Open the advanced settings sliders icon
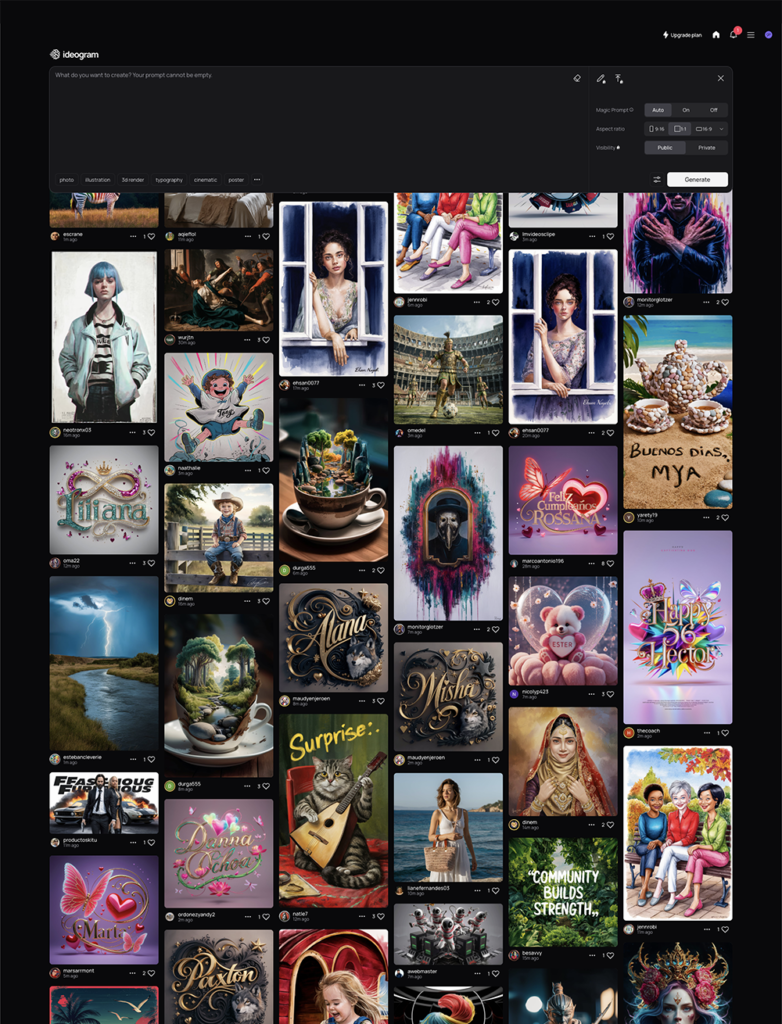 click(657, 180)
